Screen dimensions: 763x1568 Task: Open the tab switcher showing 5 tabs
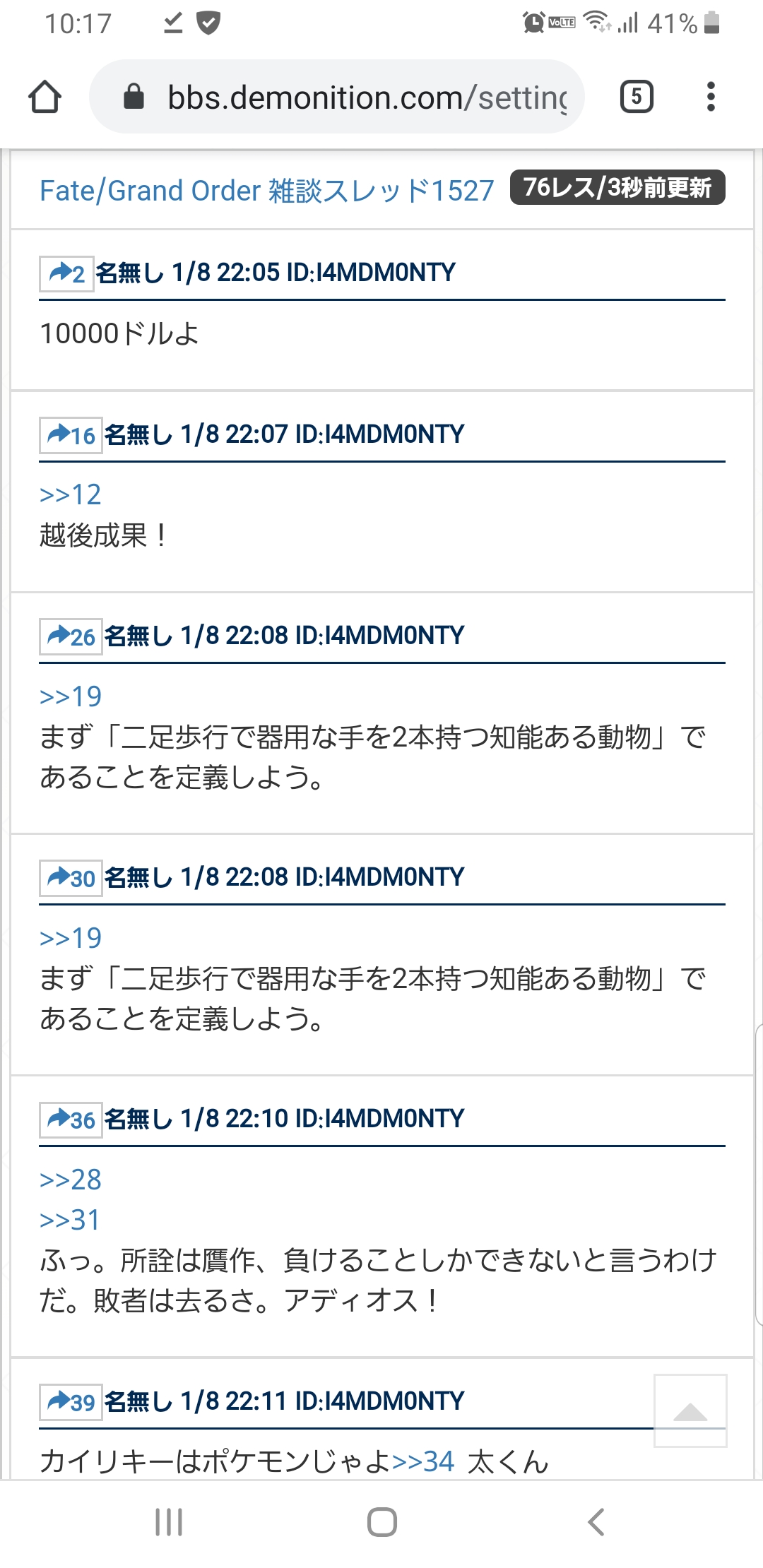coord(636,97)
